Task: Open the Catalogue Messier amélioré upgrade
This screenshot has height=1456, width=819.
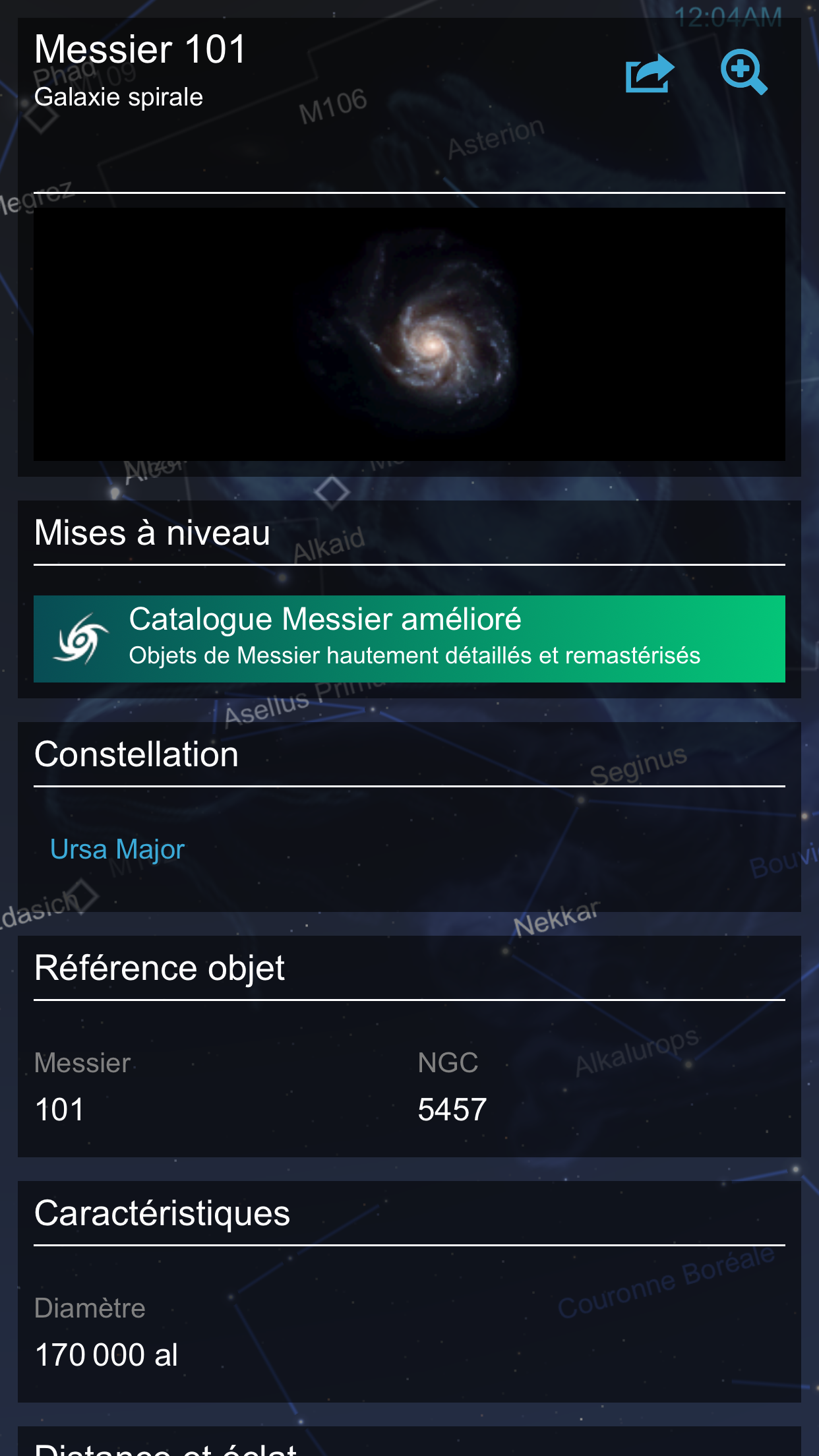Action: pos(409,638)
